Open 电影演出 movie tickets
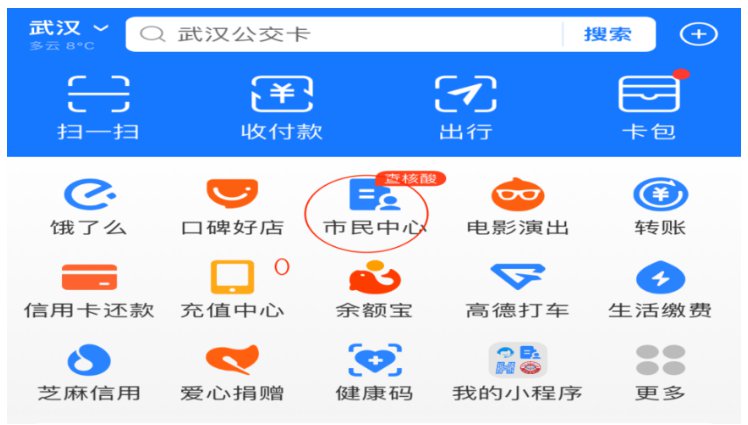This screenshot has width=748, height=425. [x=517, y=205]
